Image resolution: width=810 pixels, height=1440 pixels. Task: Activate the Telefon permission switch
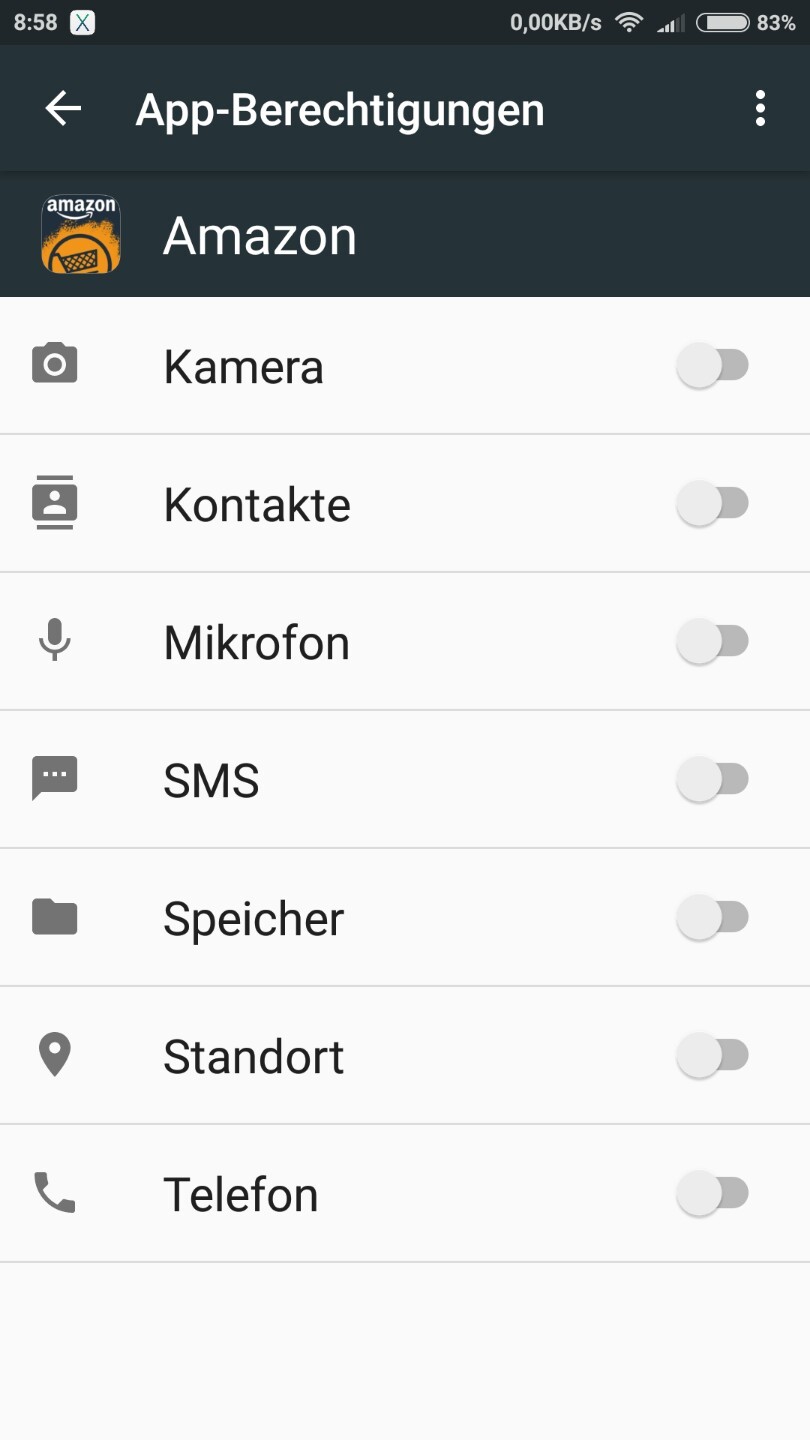(712, 1193)
